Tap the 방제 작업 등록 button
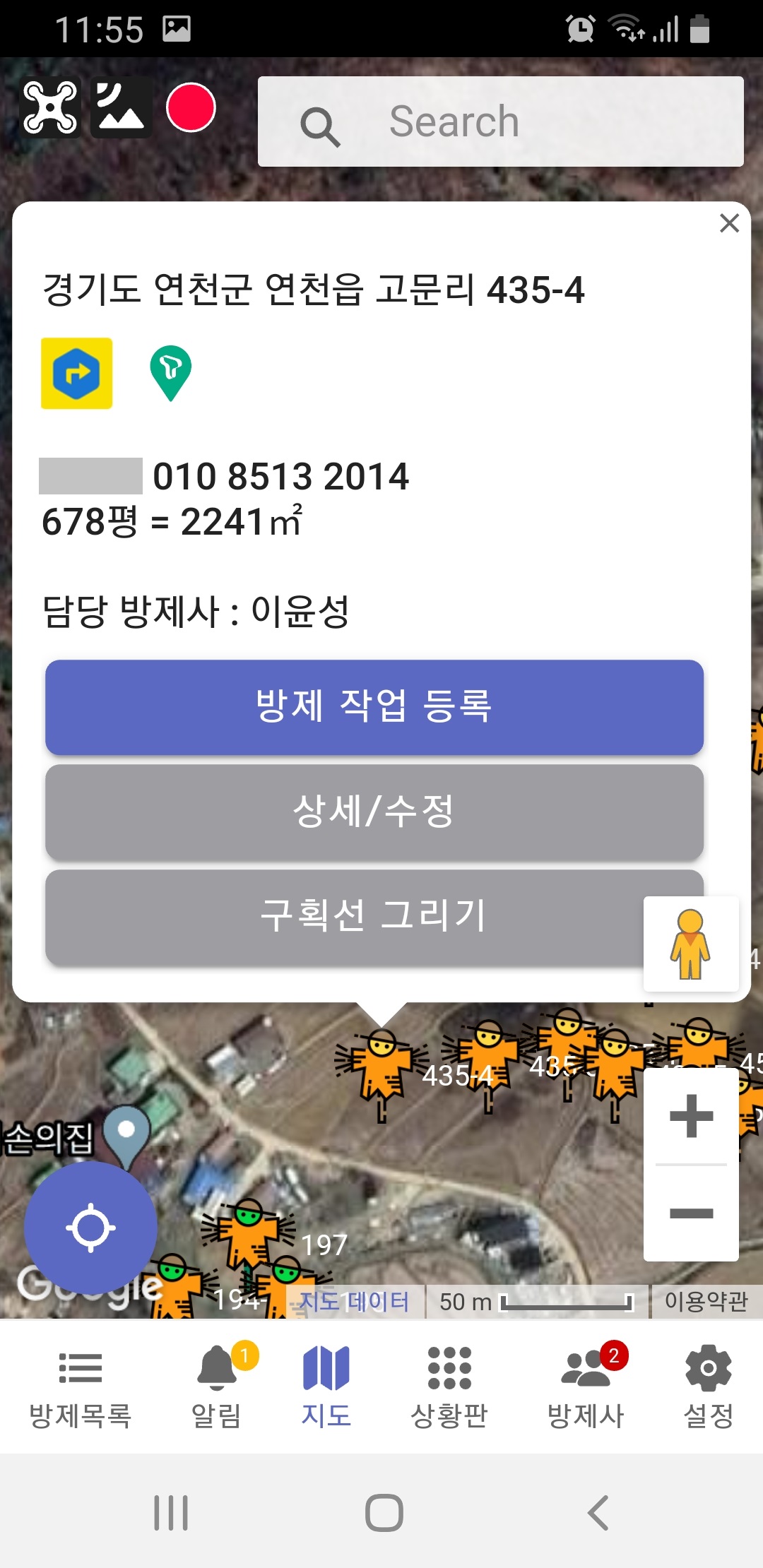 374,707
